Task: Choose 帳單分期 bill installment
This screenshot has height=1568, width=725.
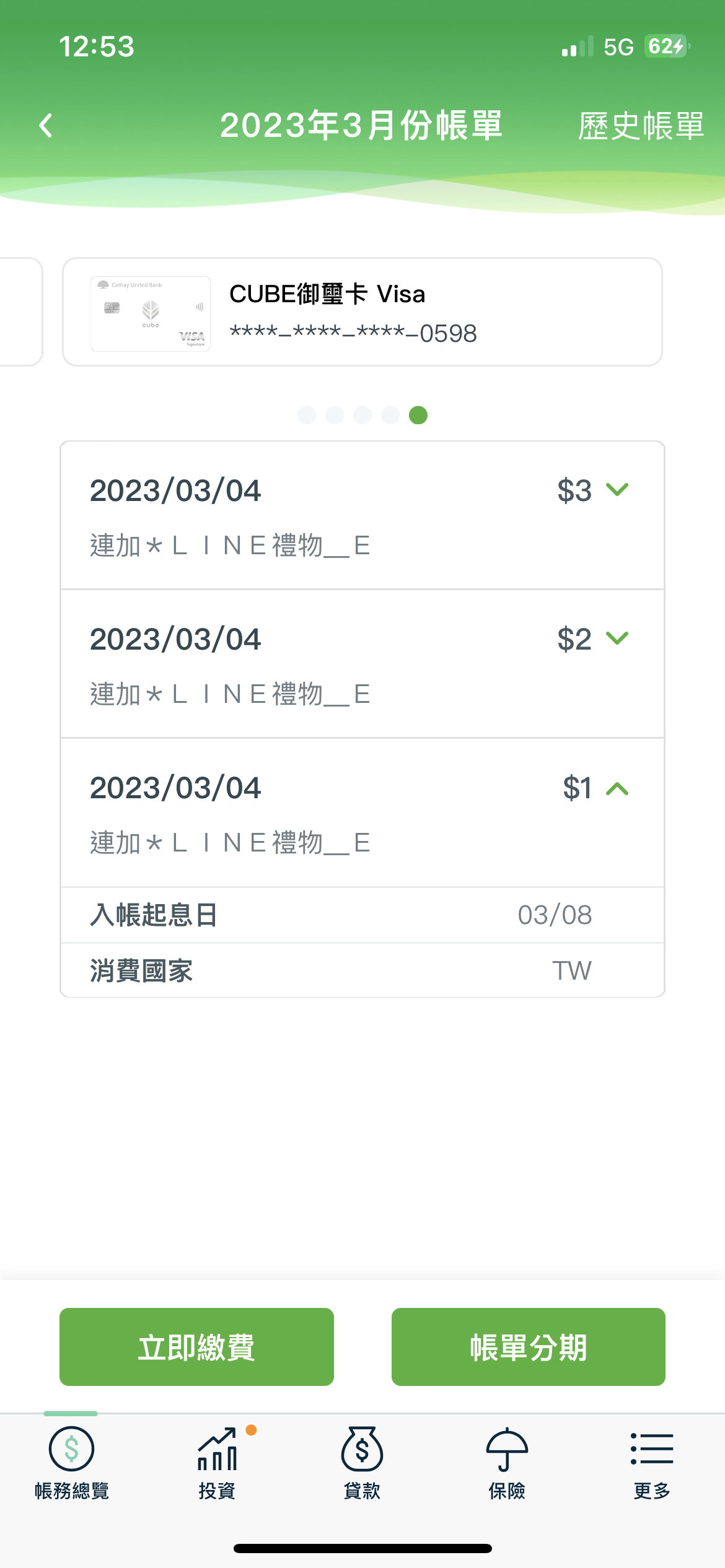Action: pos(529,1347)
